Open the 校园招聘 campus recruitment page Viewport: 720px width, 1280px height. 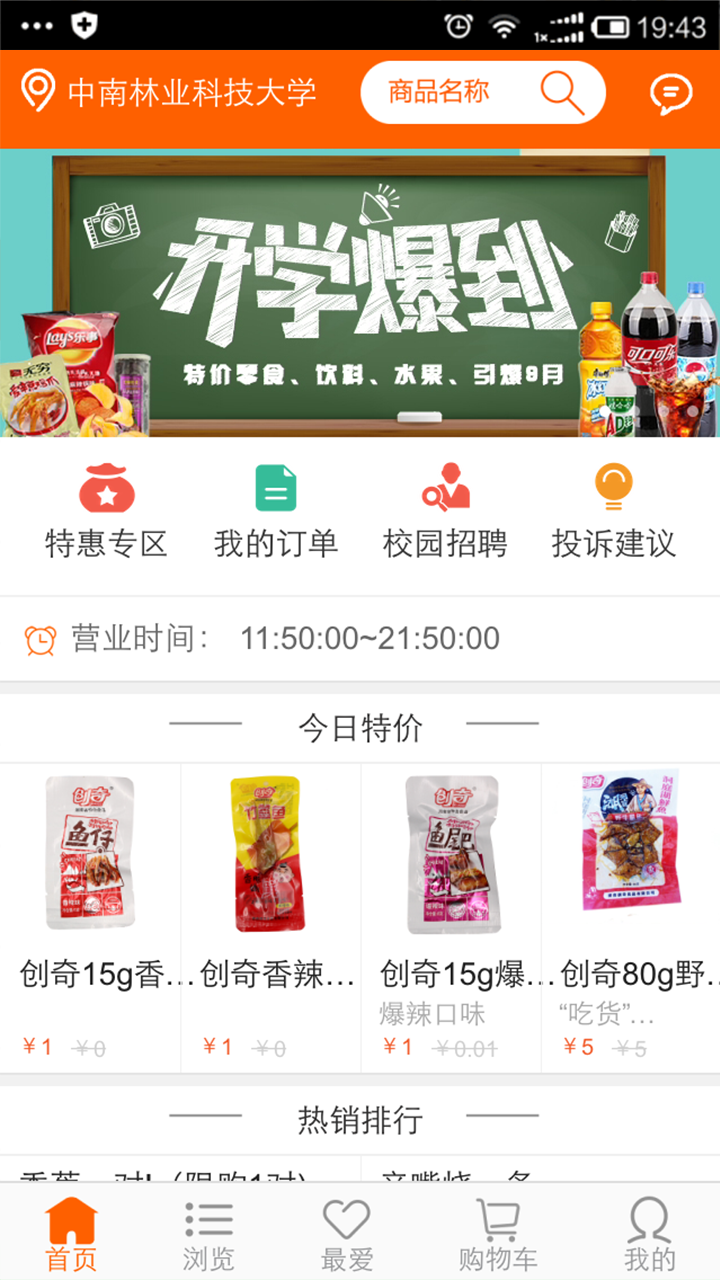(446, 510)
